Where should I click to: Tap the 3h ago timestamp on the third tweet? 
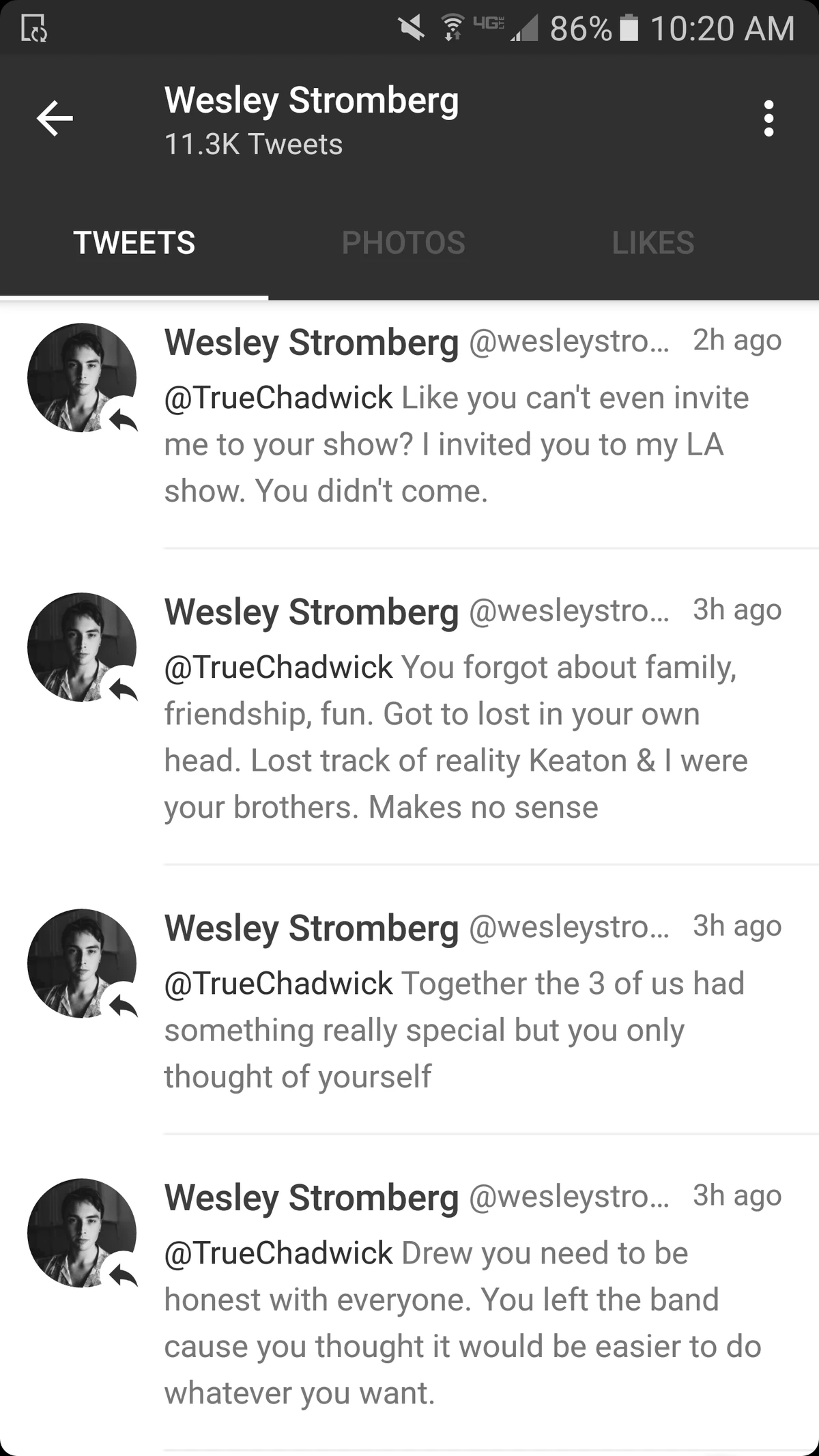coord(736,927)
